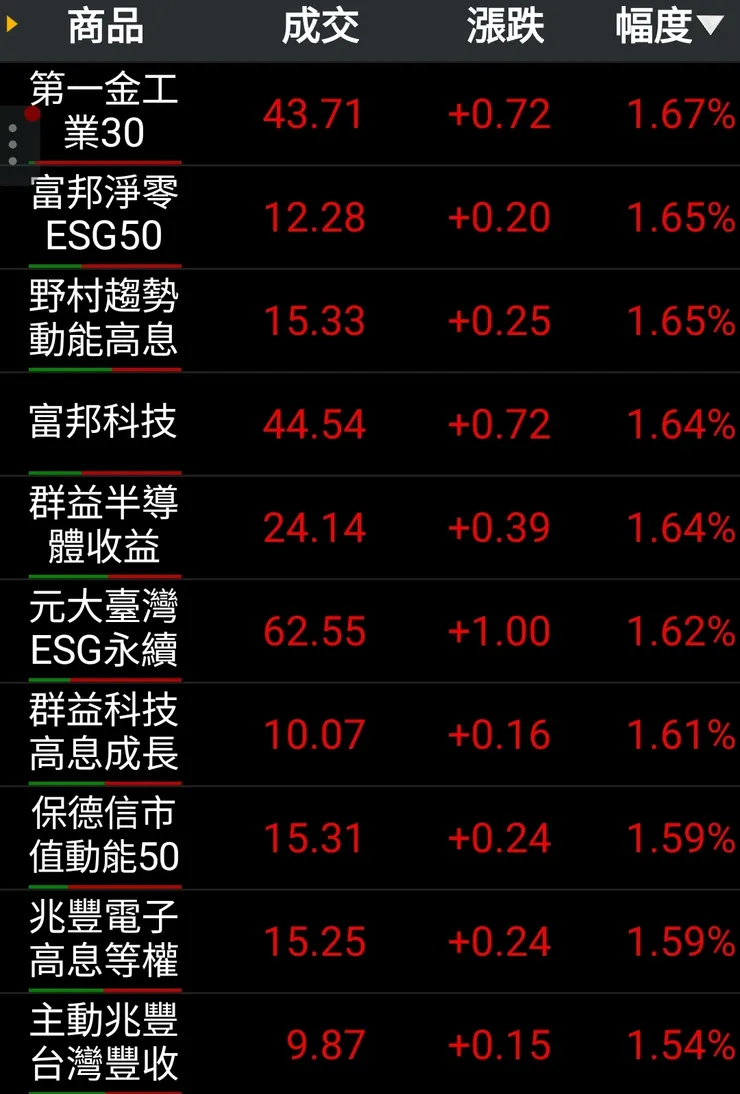Click the 成交 column header

coord(321,27)
